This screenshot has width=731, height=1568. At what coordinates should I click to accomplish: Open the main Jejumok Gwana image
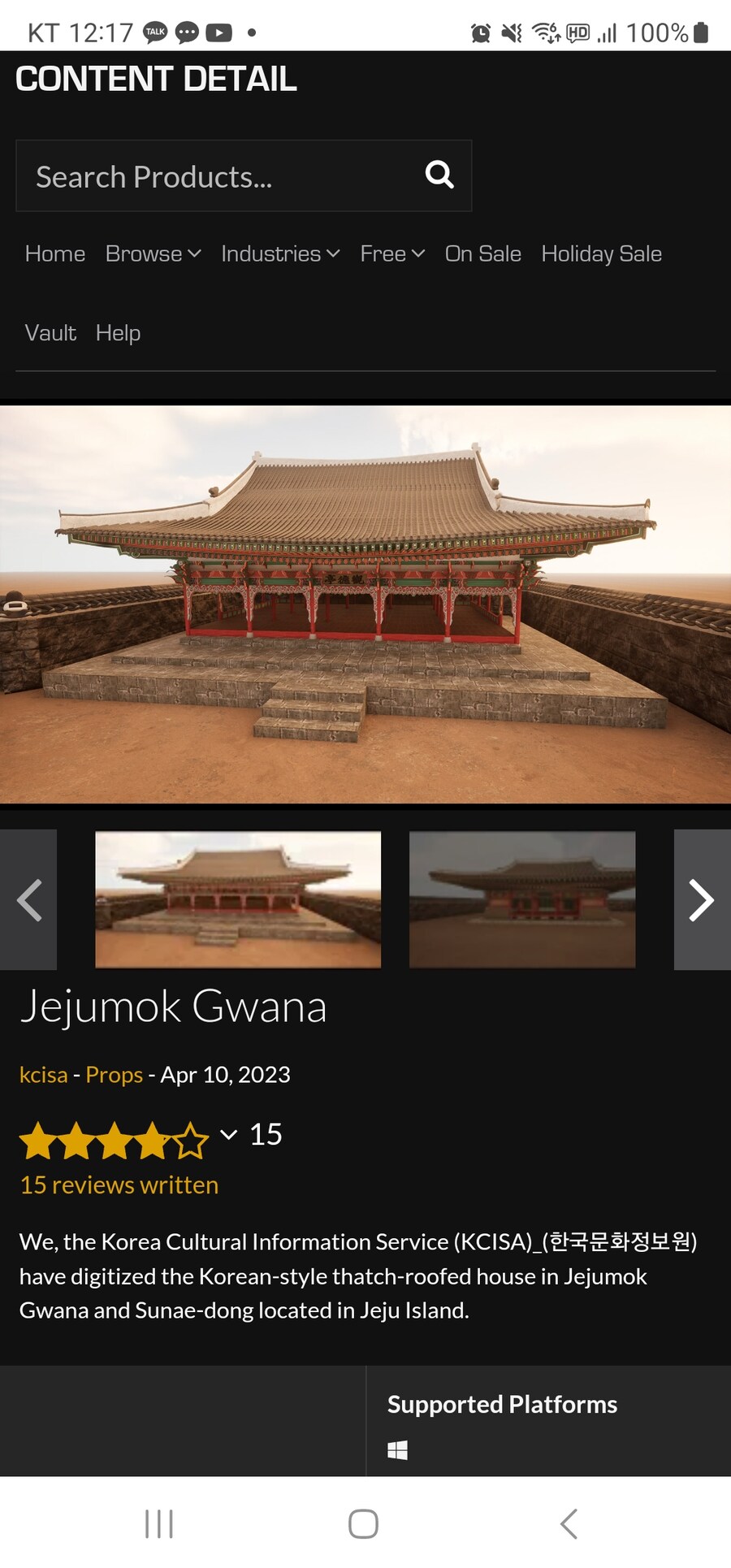tap(365, 604)
